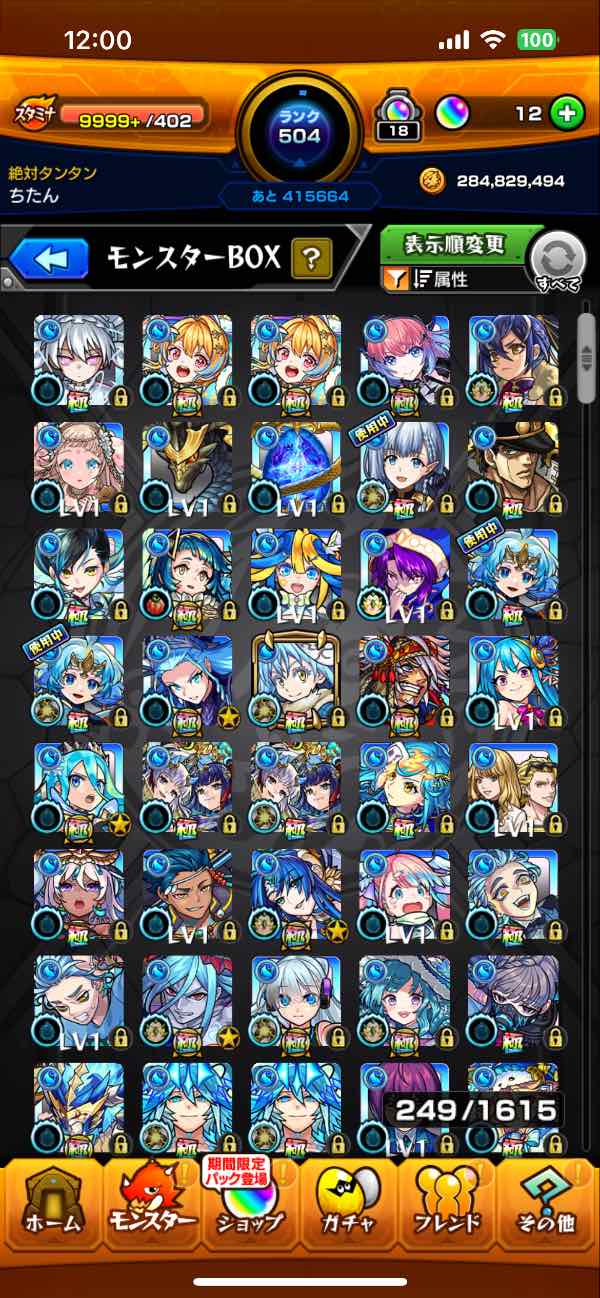
Task: Switch to the モンスター tab
Action: pos(151,1206)
